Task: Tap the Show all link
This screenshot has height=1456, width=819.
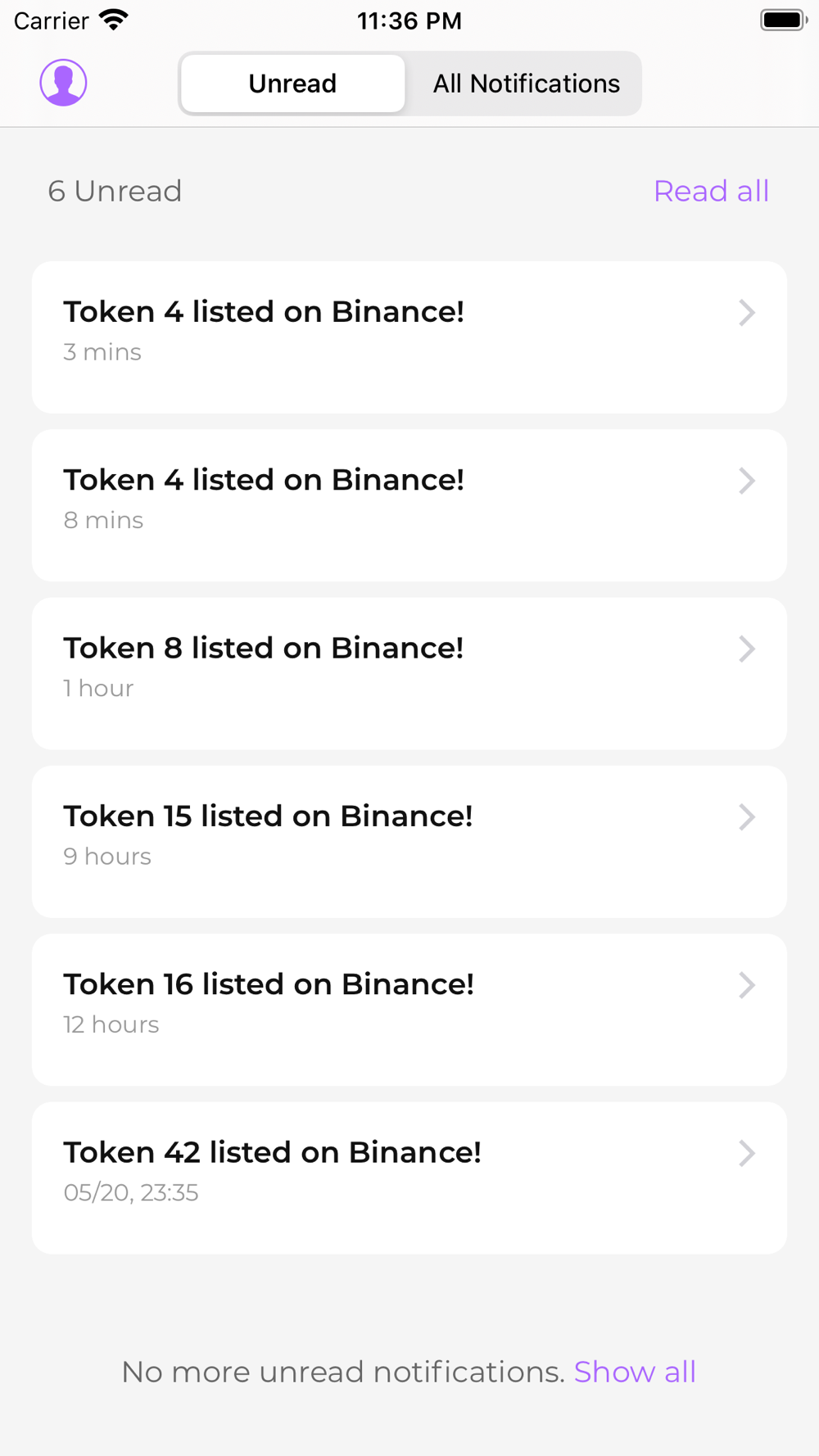Action: pyautogui.click(x=635, y=1372)
